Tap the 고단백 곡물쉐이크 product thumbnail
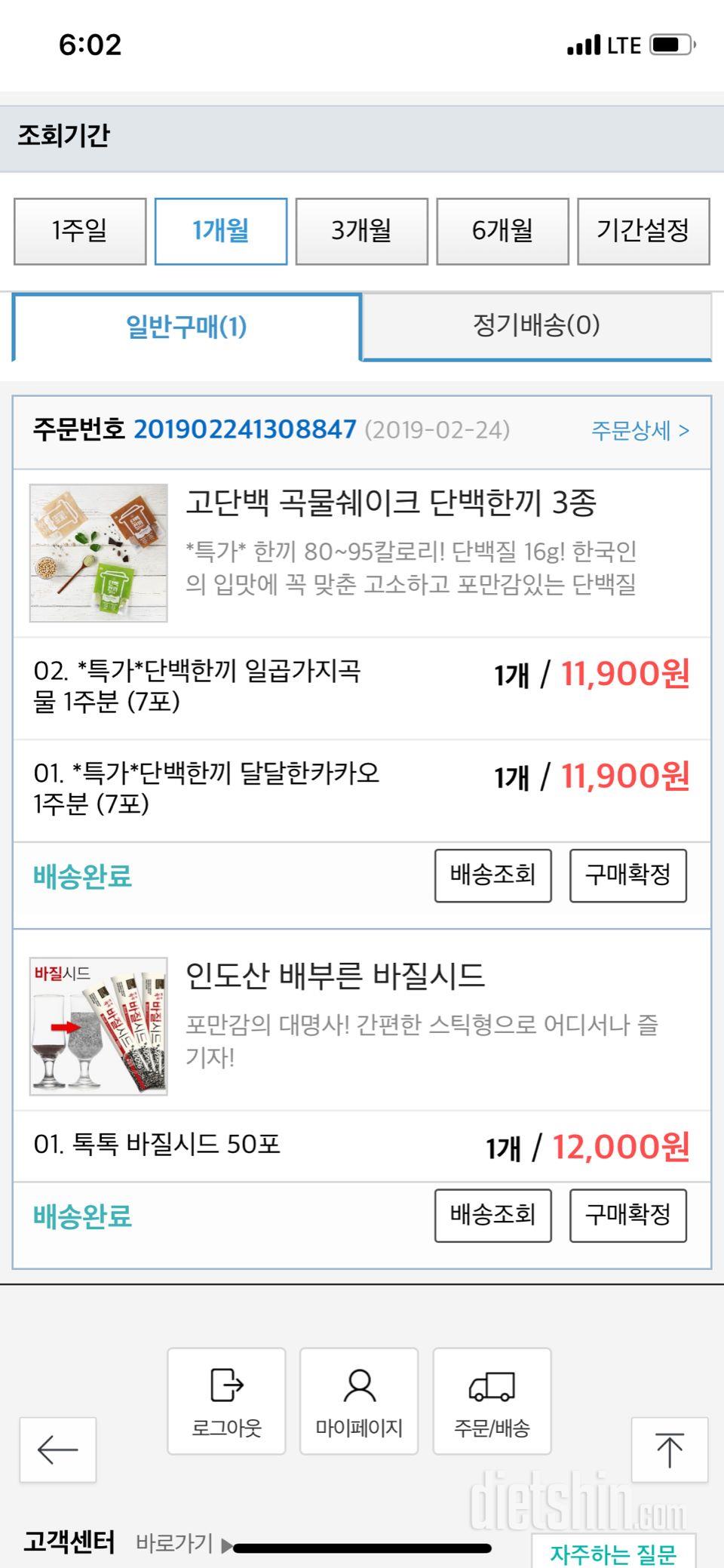The height and width of the screenshot is (1568, 724). (98, 555)
